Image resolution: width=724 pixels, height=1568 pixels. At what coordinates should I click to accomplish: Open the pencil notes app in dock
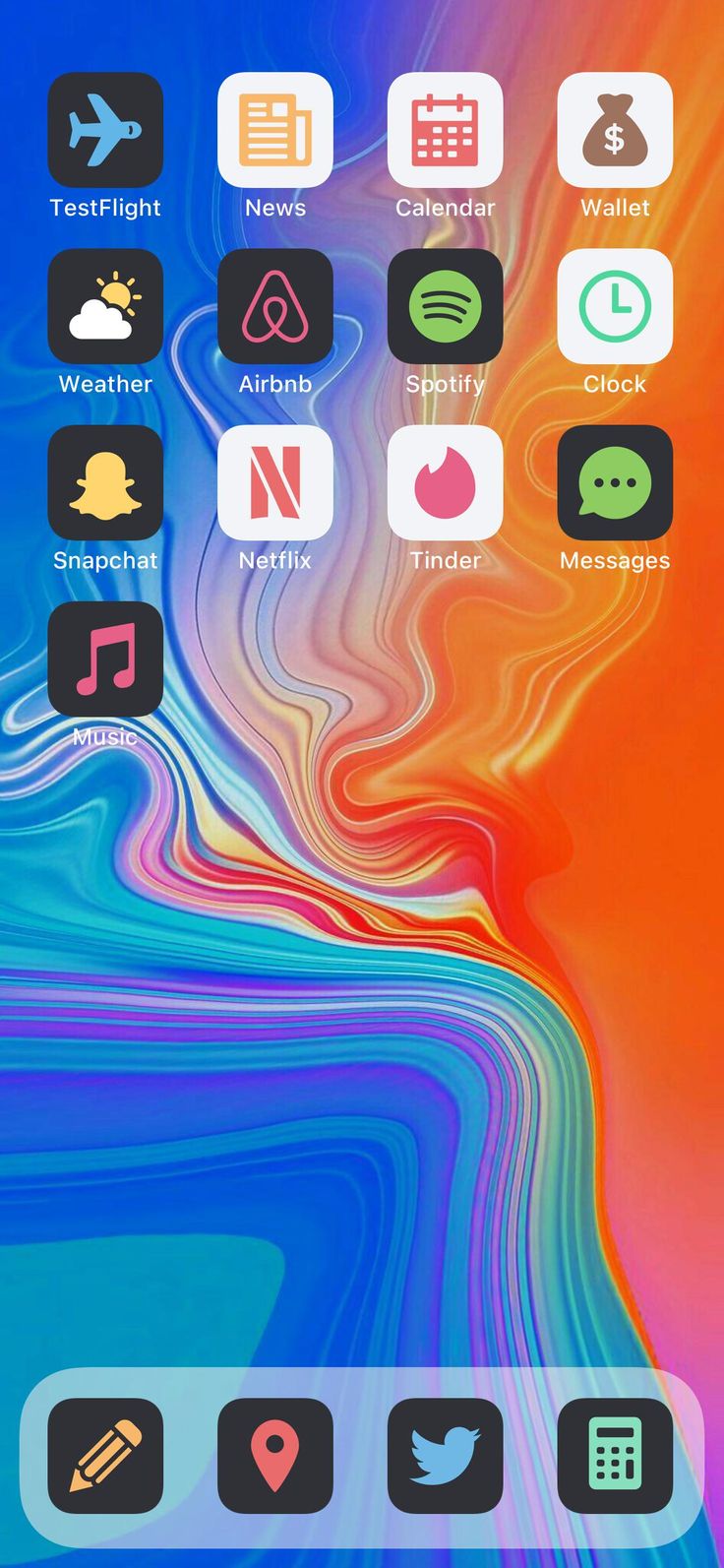click(105, 1455)
